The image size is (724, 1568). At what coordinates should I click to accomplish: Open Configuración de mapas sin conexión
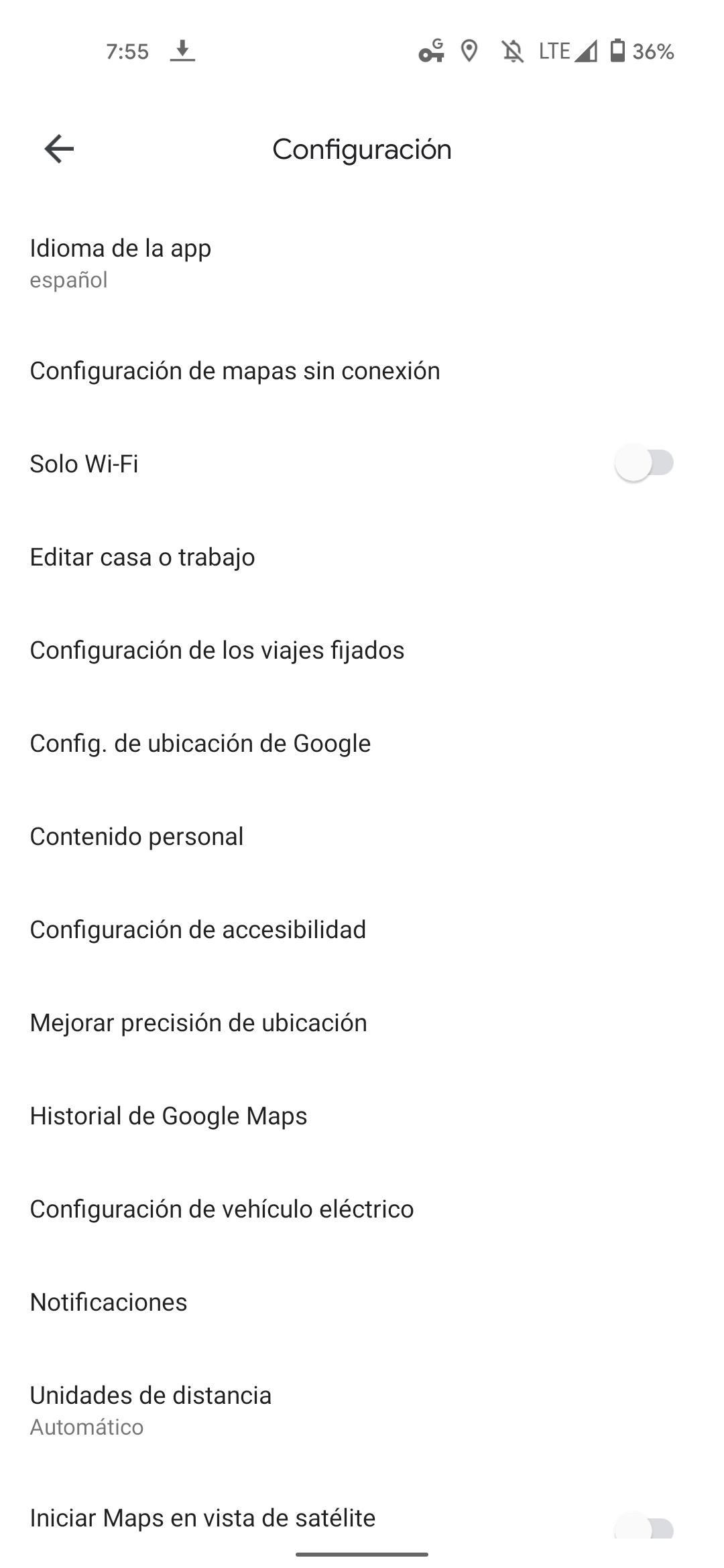(x=362, y=371)
